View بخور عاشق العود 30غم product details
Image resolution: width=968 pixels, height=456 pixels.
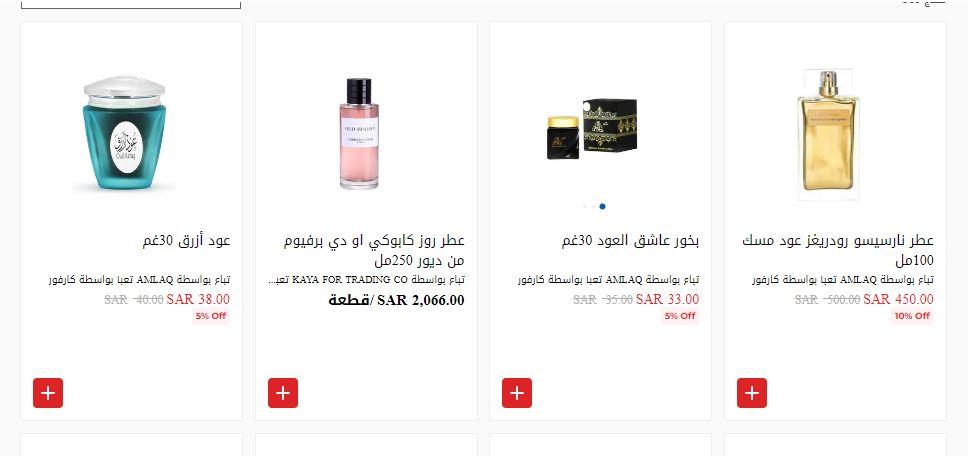tap(629, 241)
